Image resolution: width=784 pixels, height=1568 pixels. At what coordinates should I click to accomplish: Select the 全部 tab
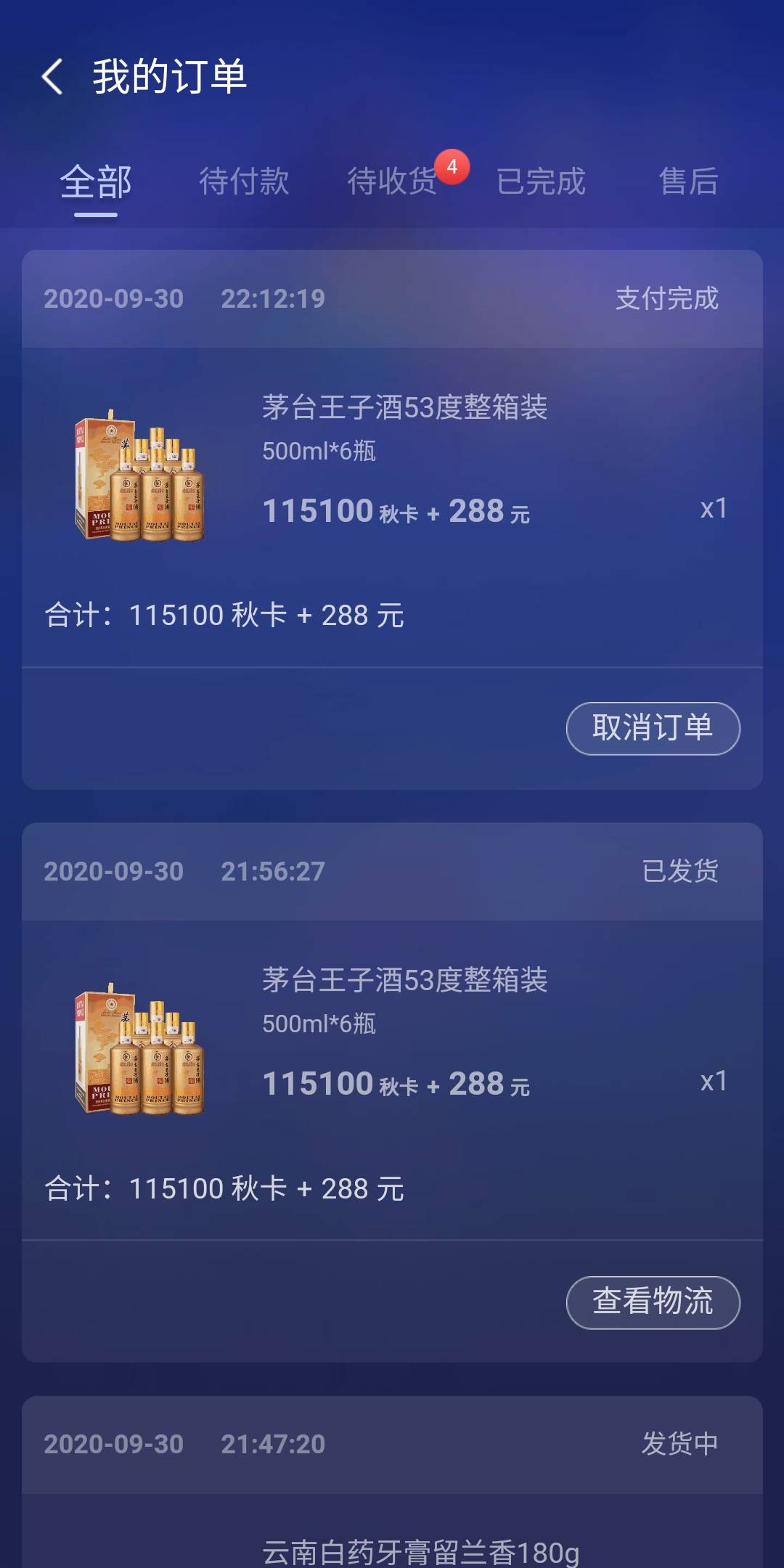point(97,183)
